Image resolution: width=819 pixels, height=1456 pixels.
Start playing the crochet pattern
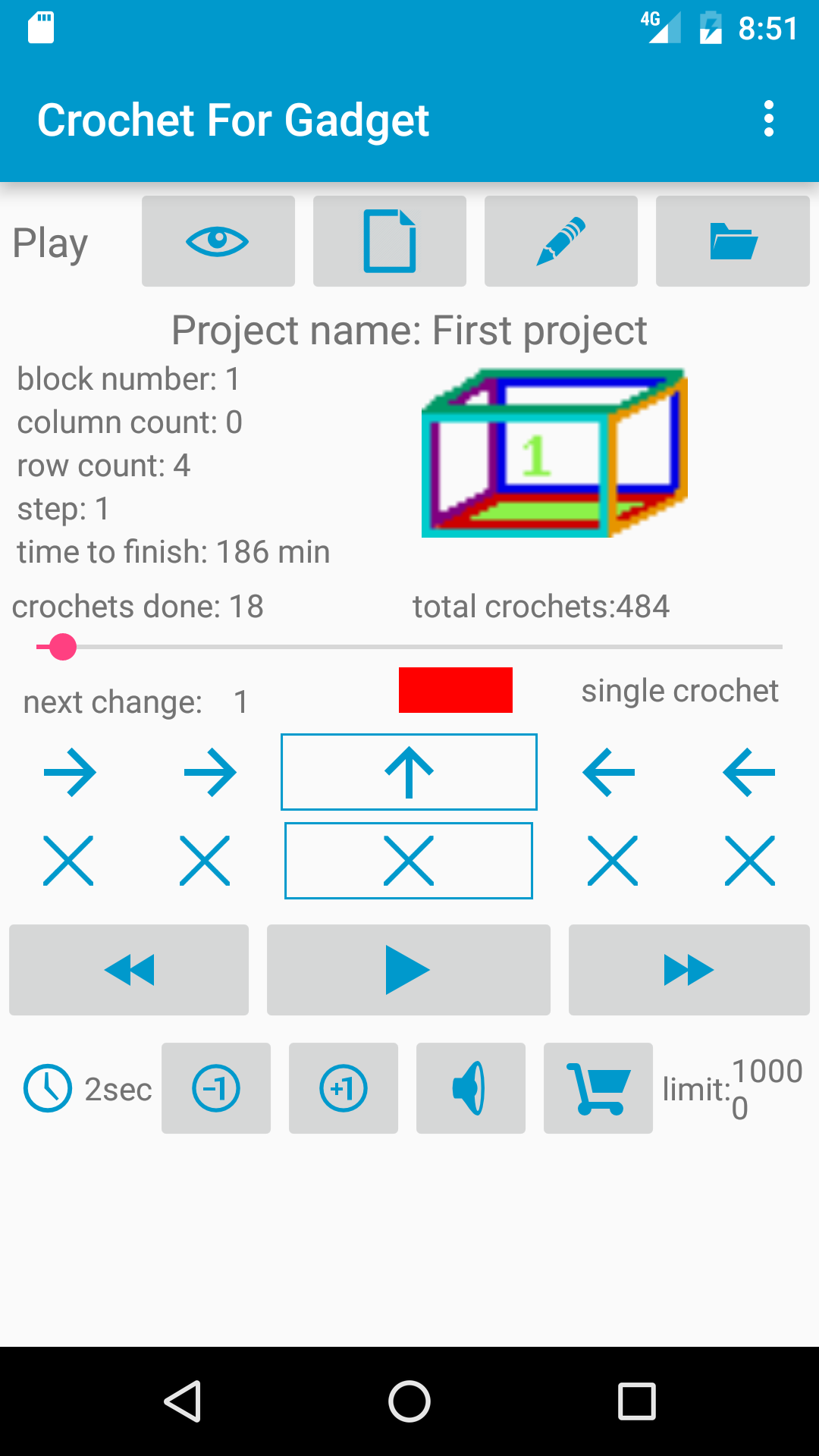click(408, 969)
